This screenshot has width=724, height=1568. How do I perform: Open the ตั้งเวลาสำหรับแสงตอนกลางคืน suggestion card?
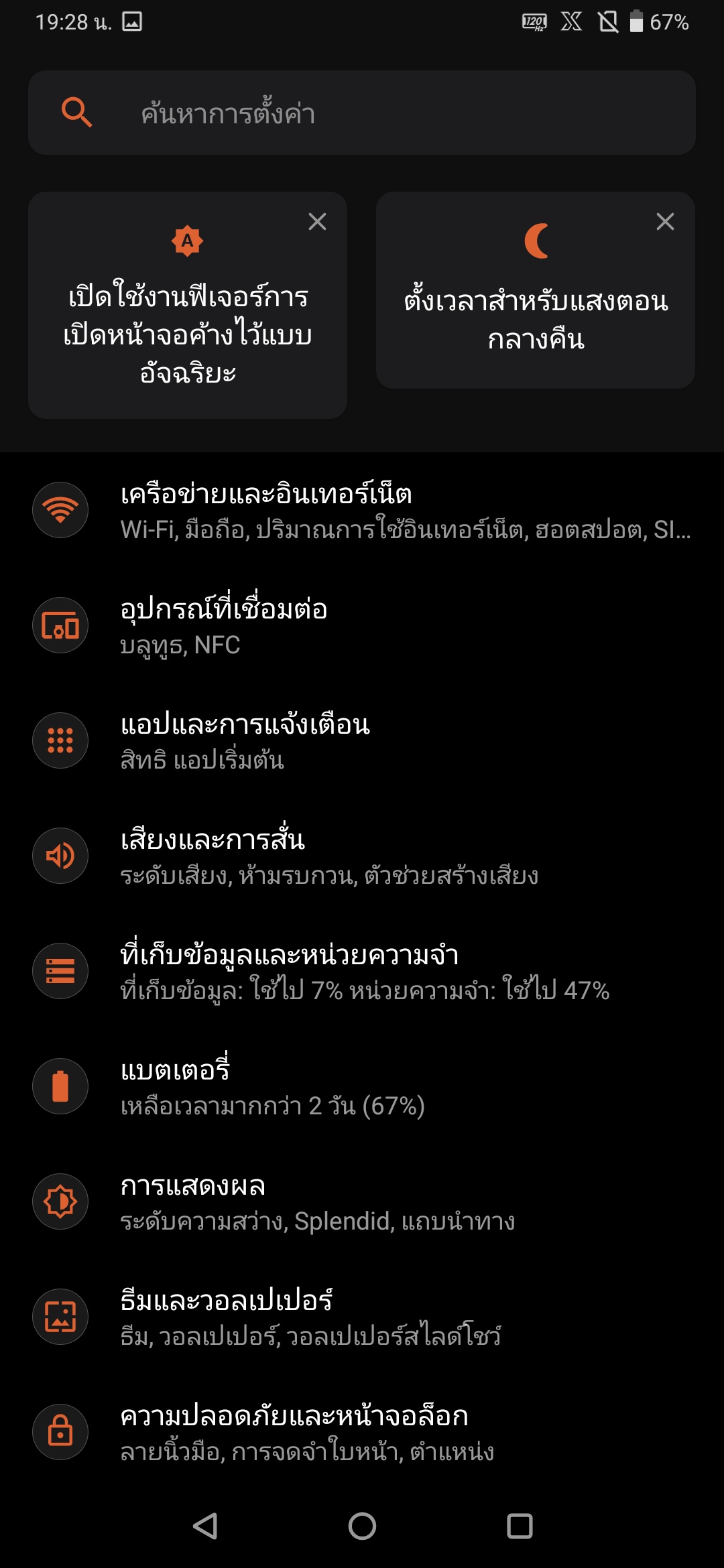coord(536,290)
